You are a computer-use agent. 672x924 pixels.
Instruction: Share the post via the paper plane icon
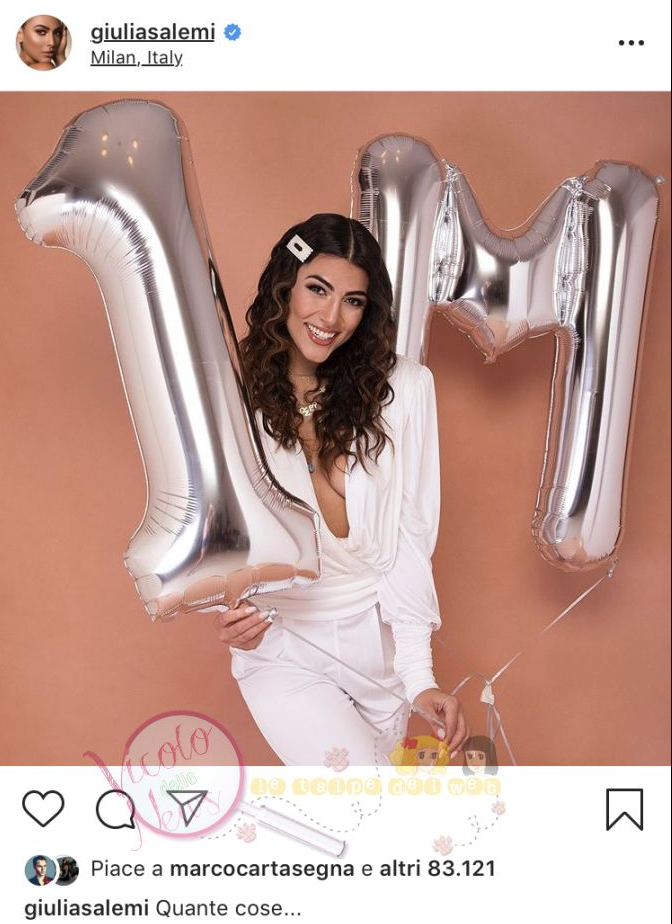click(x=187, y=808)
